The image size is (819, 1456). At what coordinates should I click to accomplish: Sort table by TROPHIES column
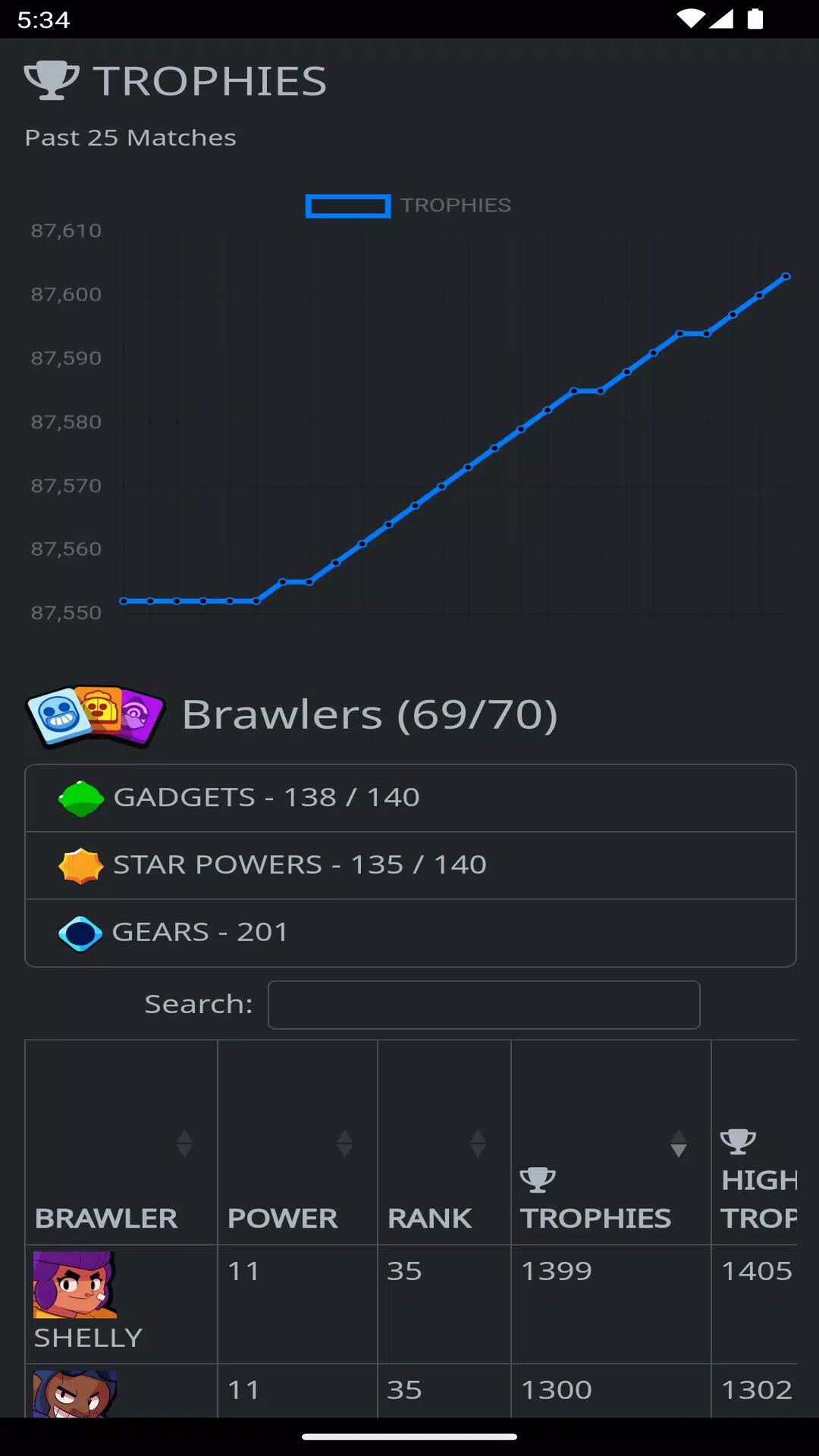[611, 1143]
